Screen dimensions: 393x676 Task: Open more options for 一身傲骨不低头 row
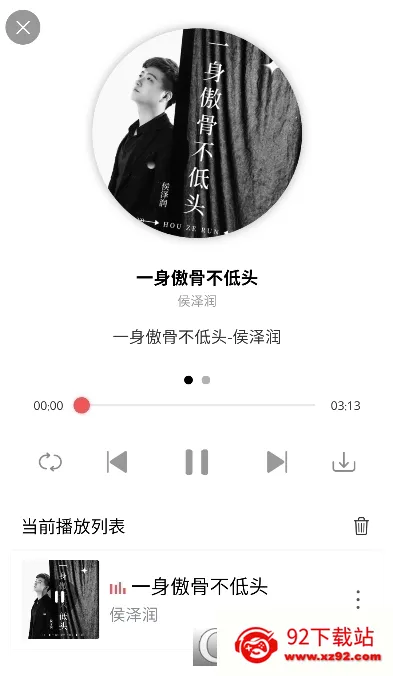point(358,599)
